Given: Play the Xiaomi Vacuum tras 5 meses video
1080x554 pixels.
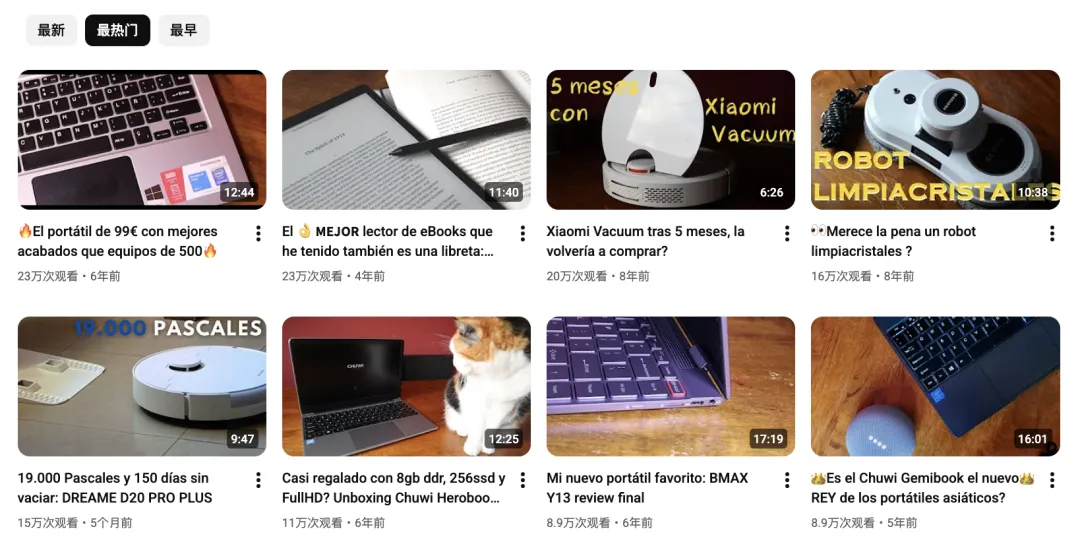Looking at the screenshot, I should (x=670, y=139).
